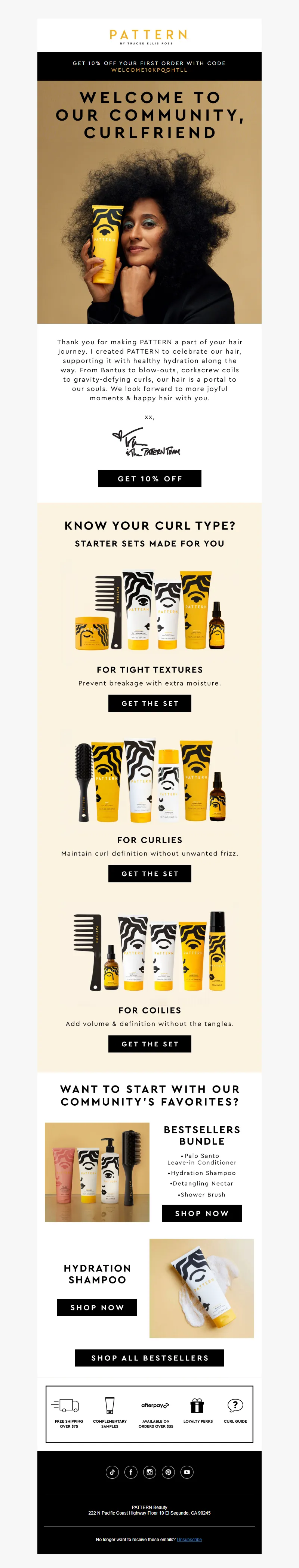The image size is (299, 1568).
Task: Shop now for the Bestsellers Bundle
Action: pyautogui.click(x=201, y=1213)
